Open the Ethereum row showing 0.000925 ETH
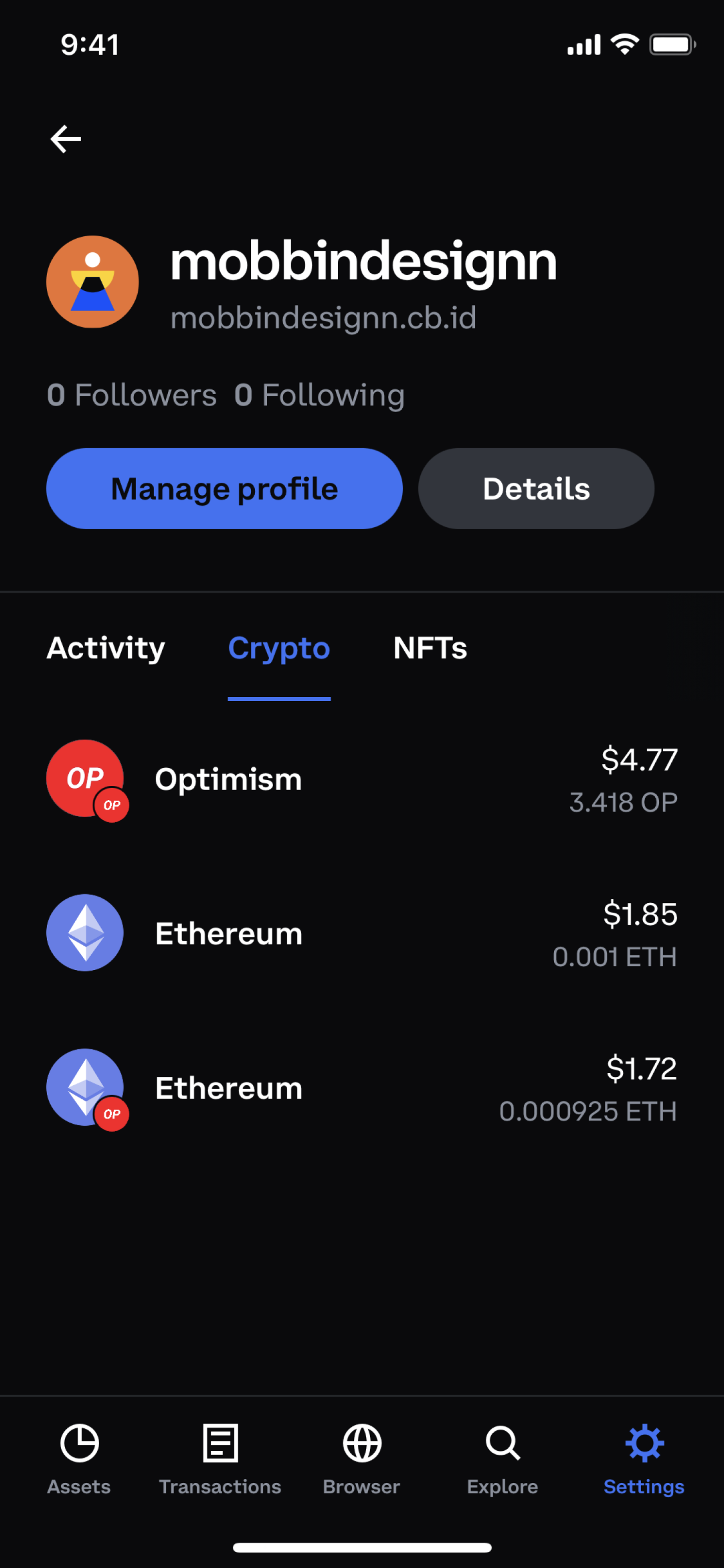Image resolution: width=724 pixels, height=1568 pixels. pos(362,1088)
